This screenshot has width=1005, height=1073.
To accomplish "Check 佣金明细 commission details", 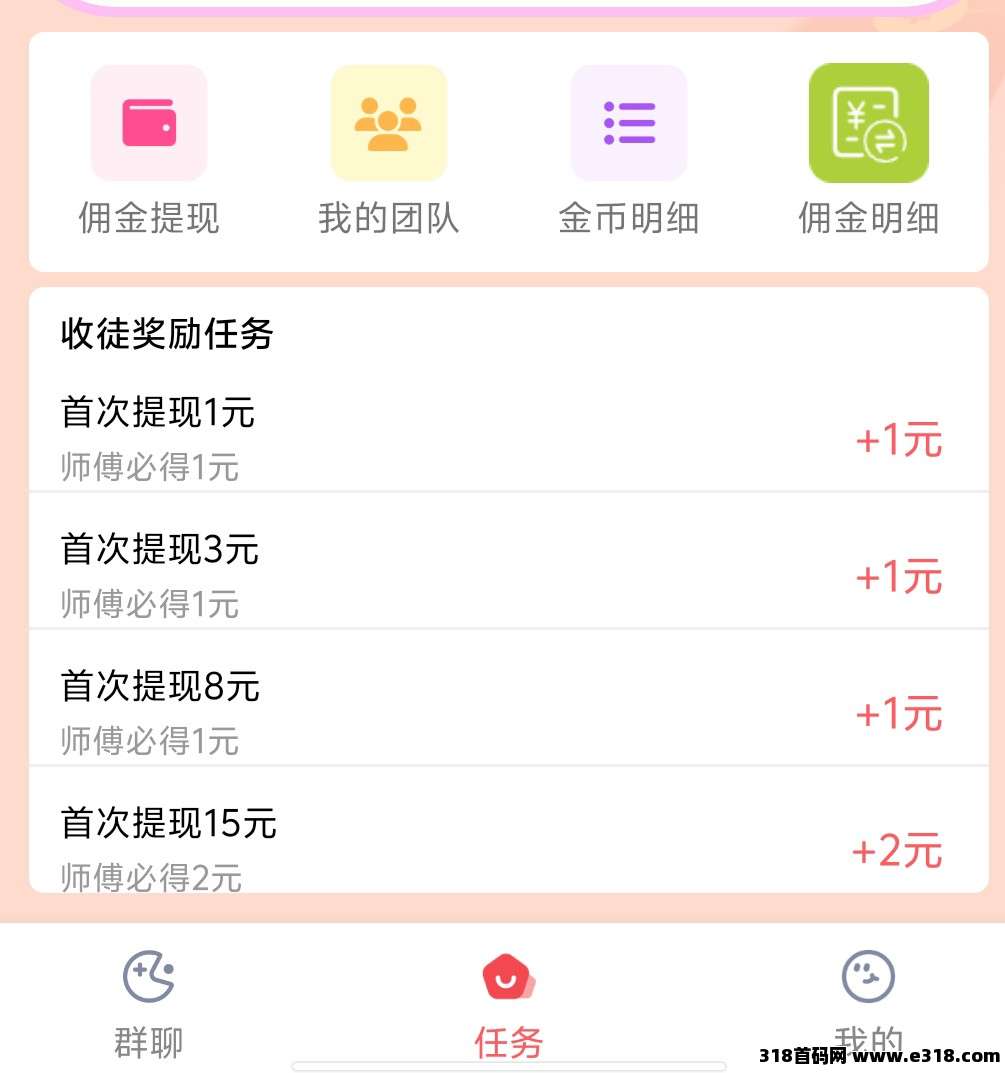I will tap(868, 150).
